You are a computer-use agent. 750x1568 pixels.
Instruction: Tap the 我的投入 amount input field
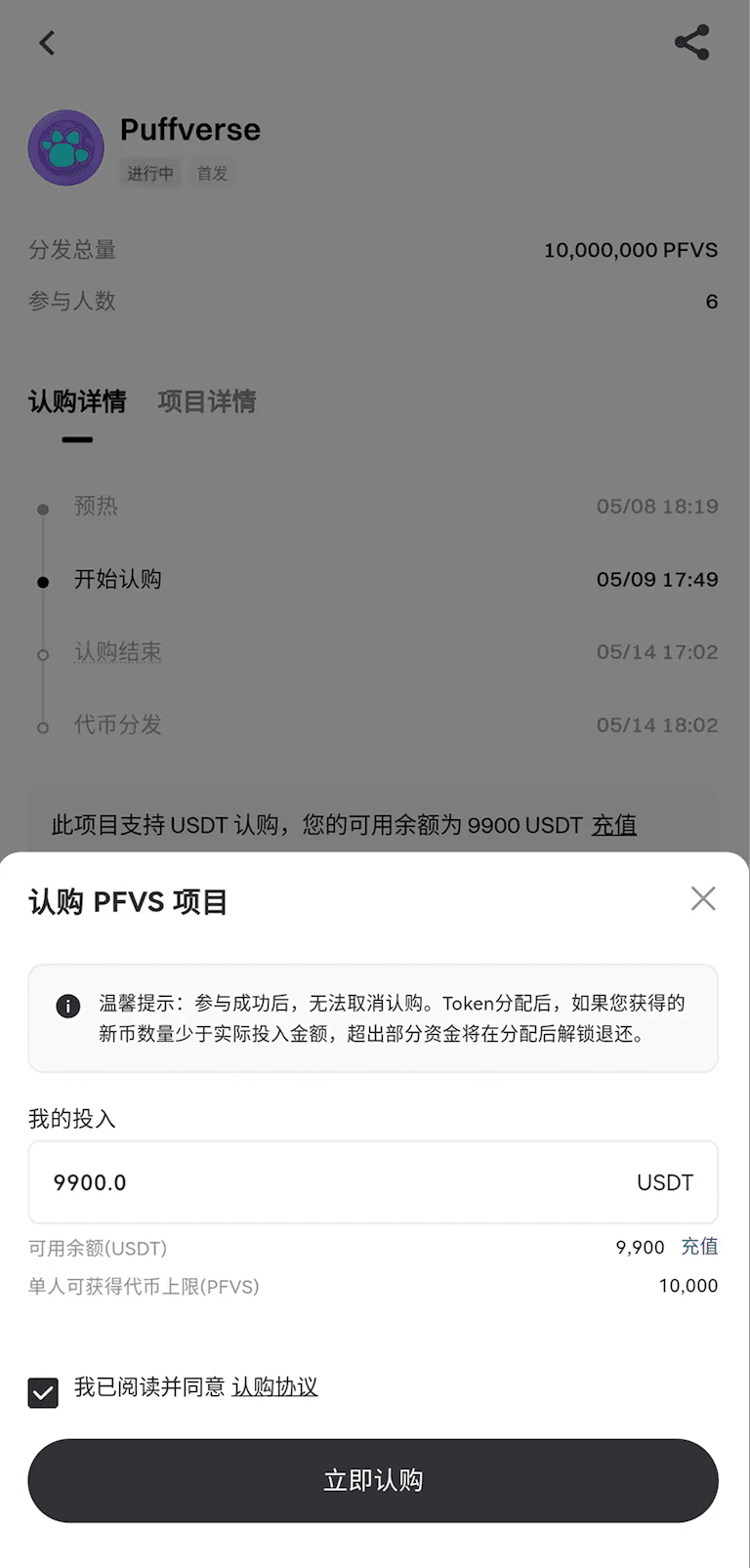332,1182
